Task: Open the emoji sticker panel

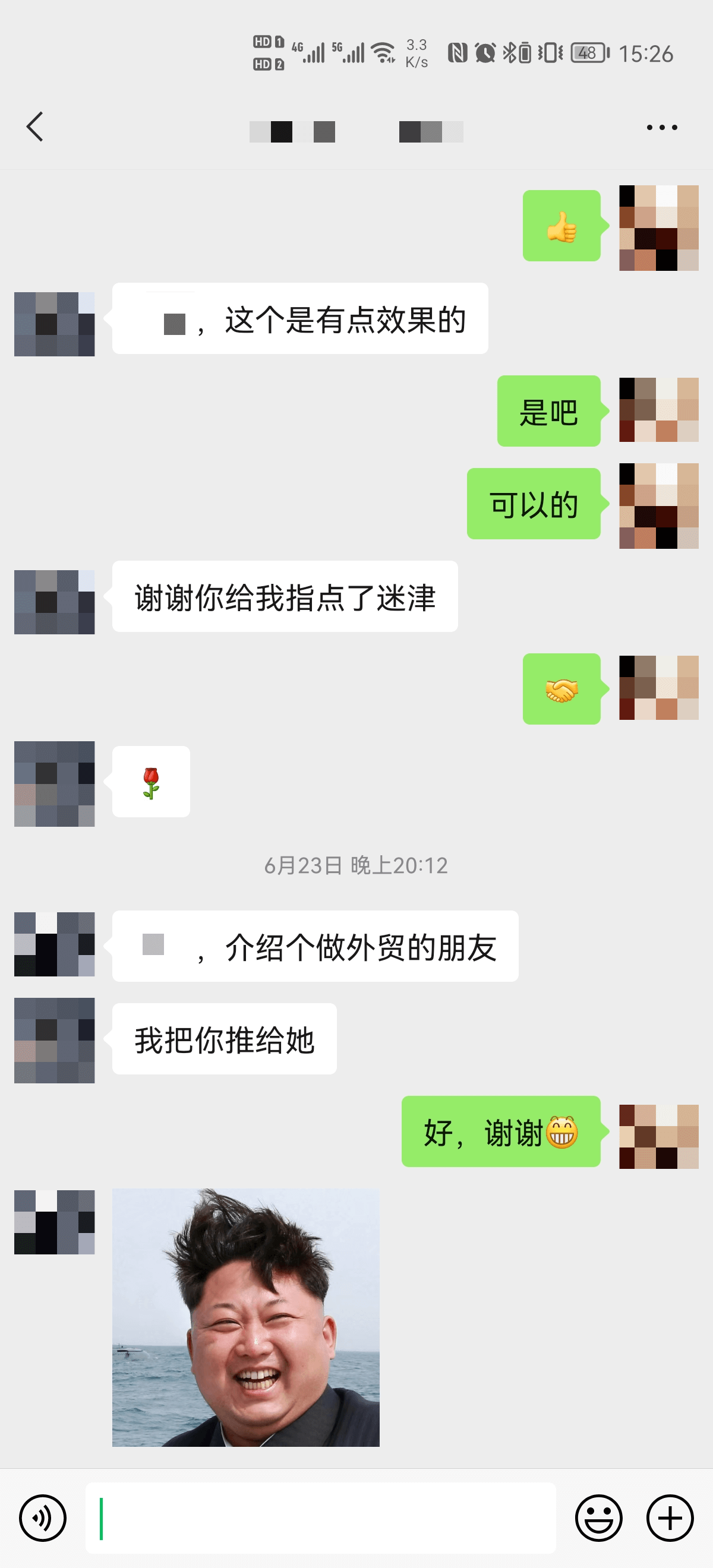Action: click(598, 1518)
